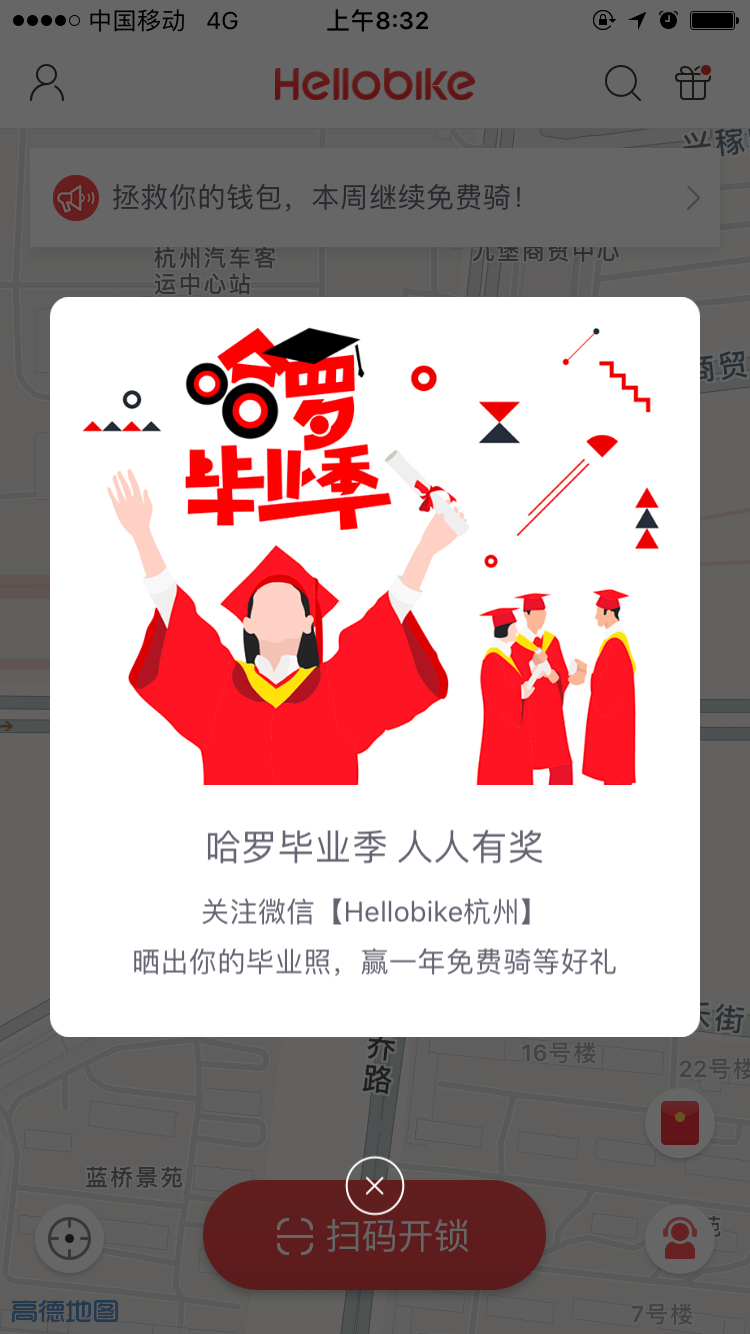Tap the 扫码开锁 scan button
The width and height of the screenshot is (750, 1334).
374,1236
